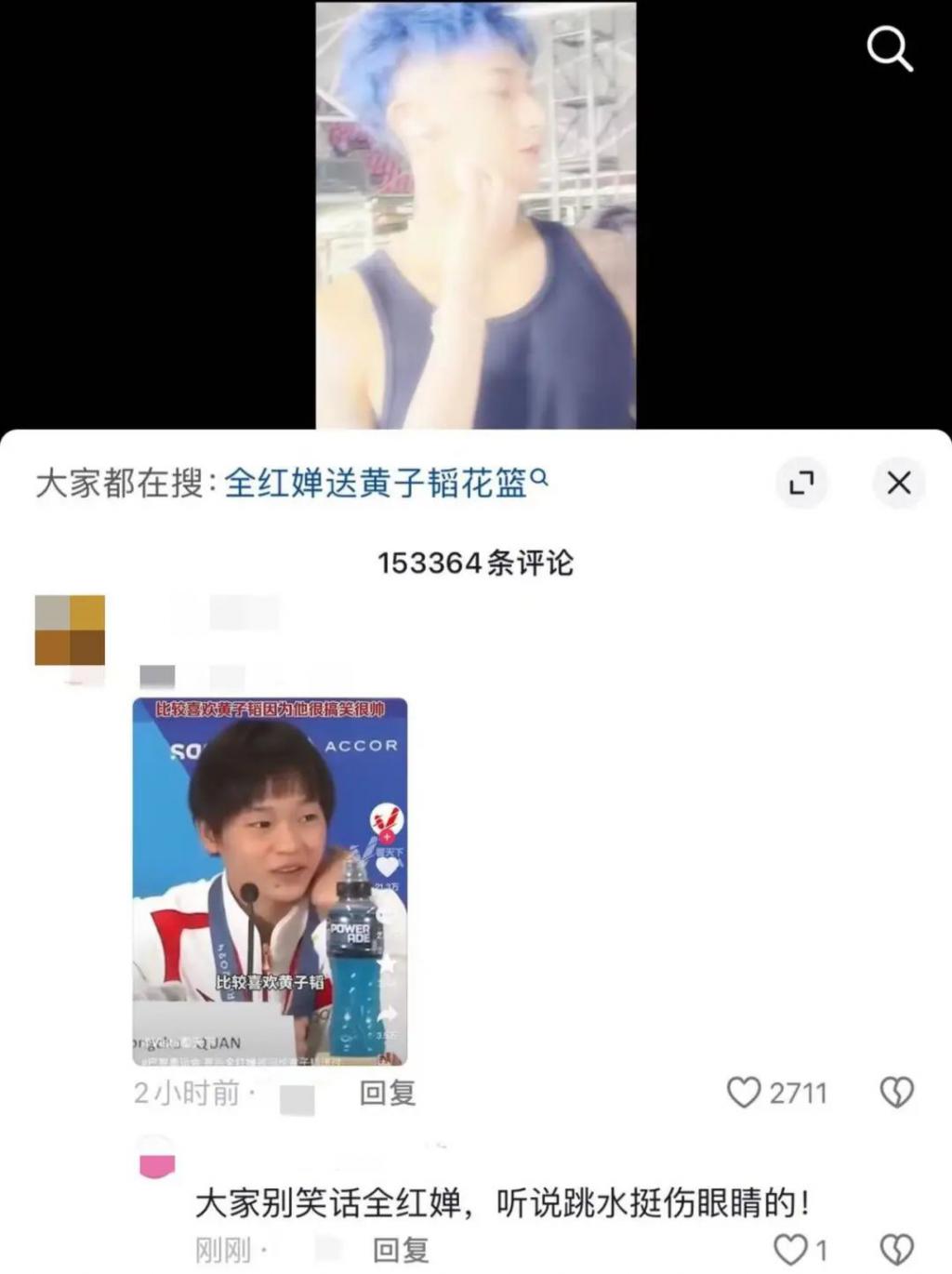952x1274 pixels.
Task: Close the comments panel
Action: (898, 483)
